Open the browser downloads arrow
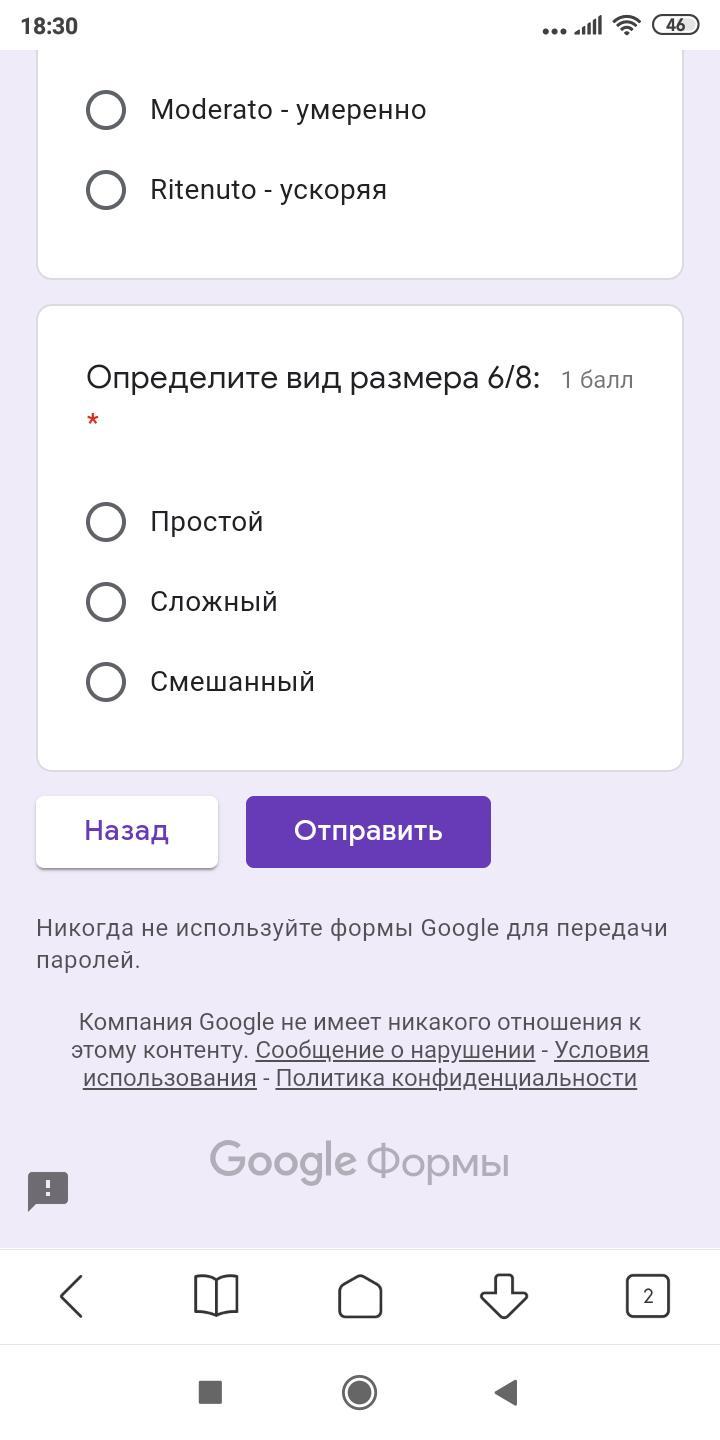The width and height of the screenshot is (720, 1440). click(504, 1296)
